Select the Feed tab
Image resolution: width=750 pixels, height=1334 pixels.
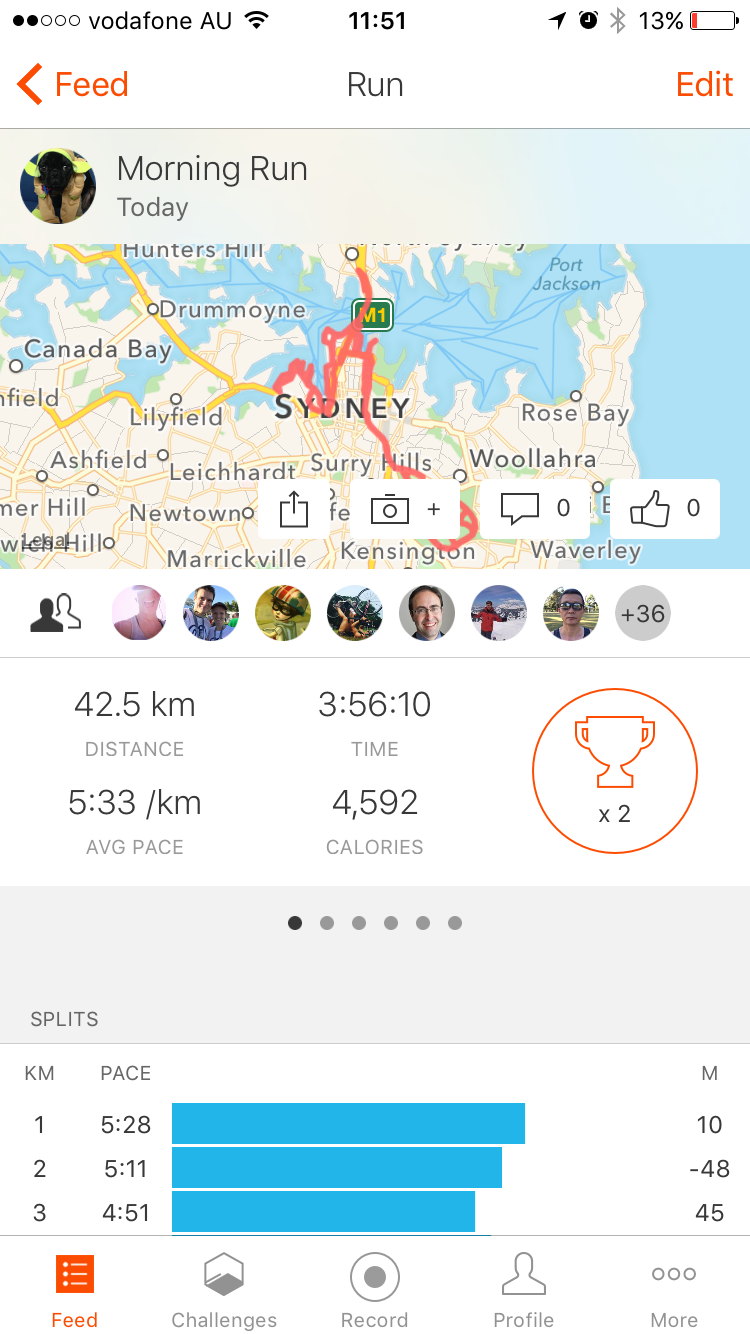[75, 1290]
